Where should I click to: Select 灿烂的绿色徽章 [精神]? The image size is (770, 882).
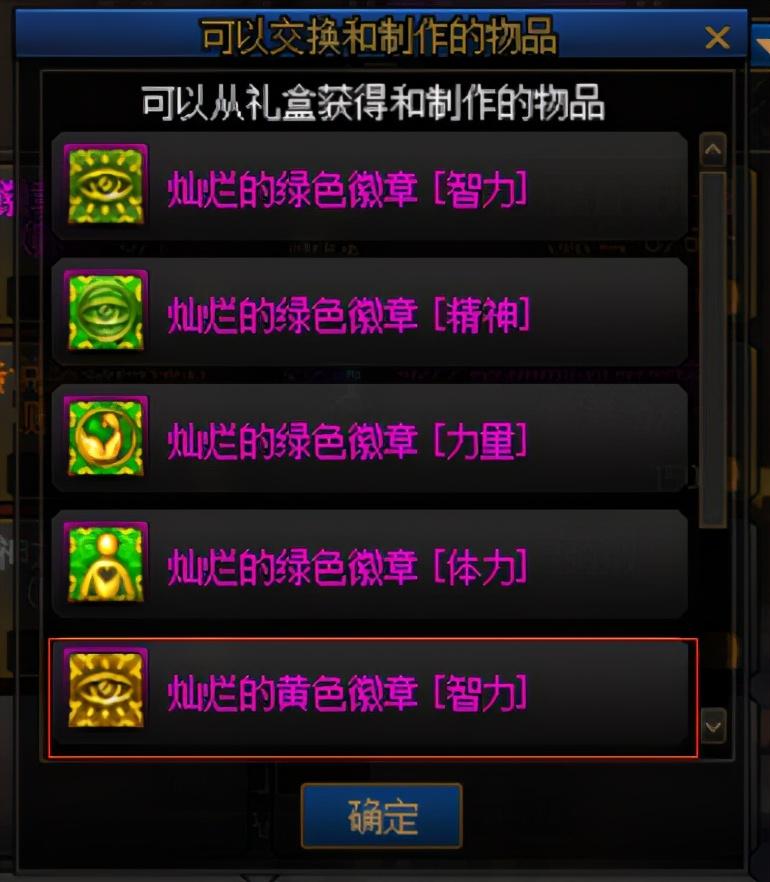coord(370,313)
